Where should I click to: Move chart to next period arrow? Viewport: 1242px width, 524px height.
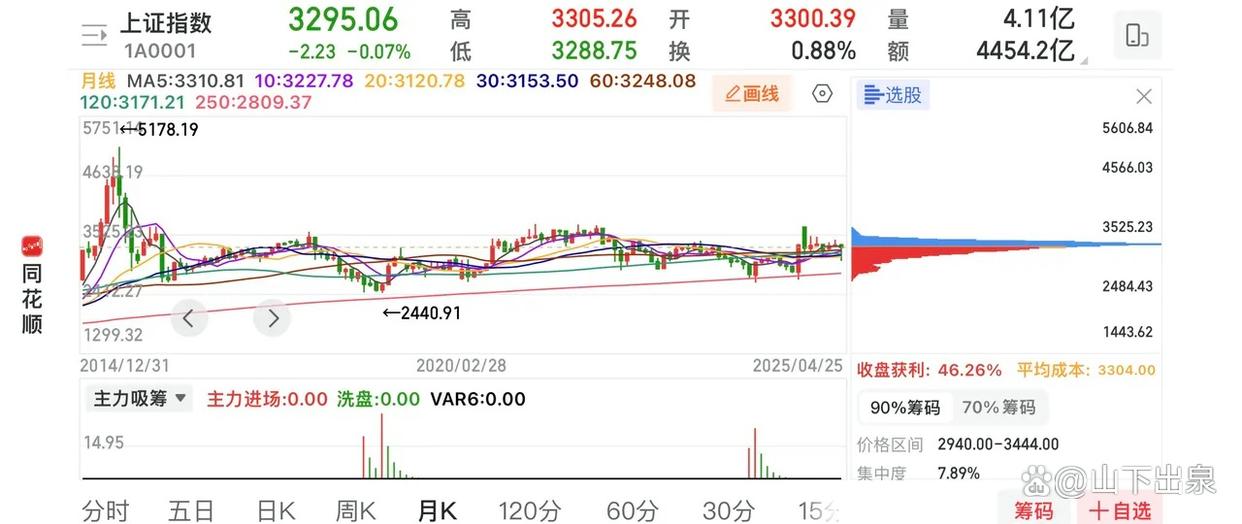[271, 319]
